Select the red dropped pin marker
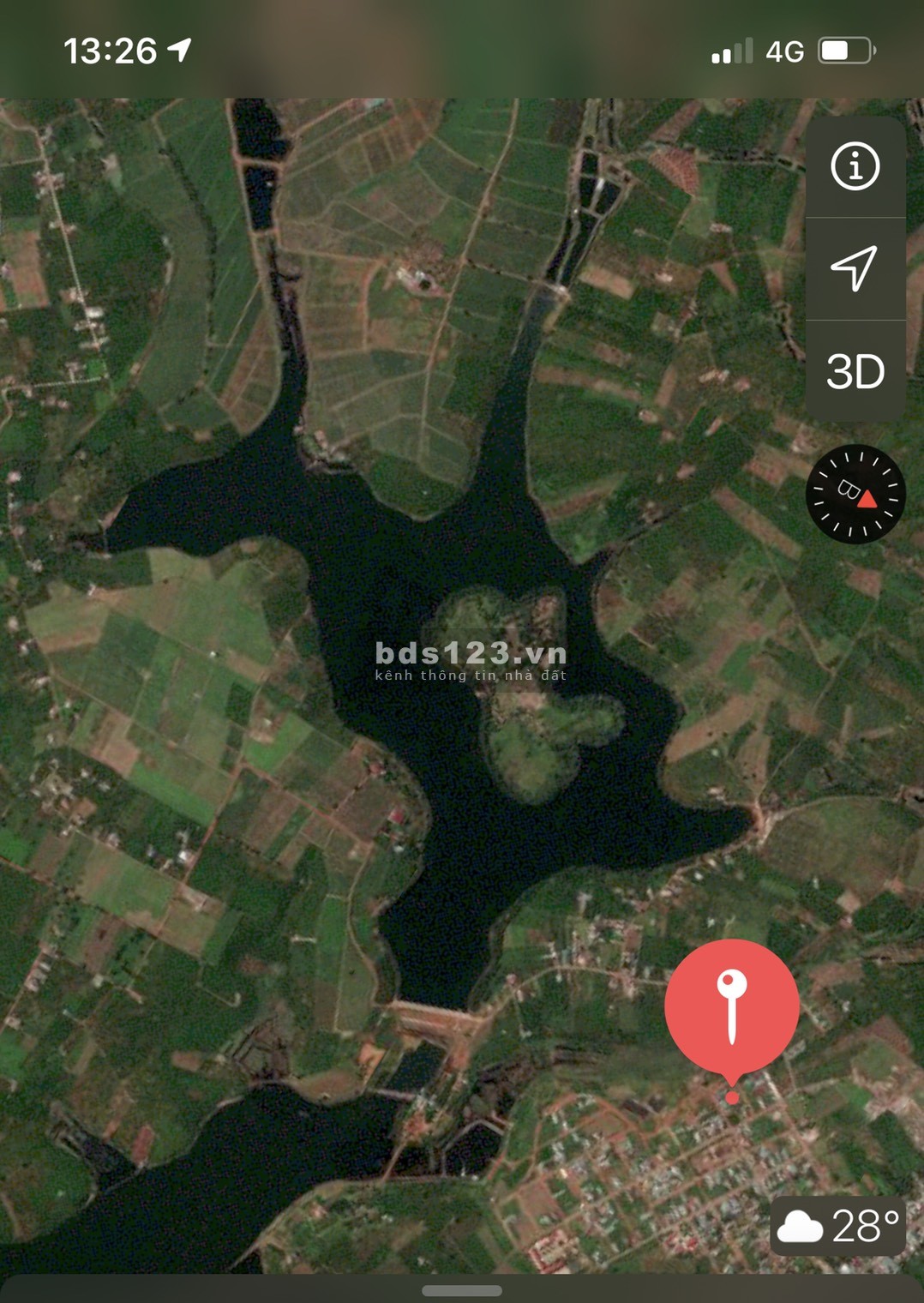Image resolution: width=924 pixels, height=1303 pixels. (731, 1008)
